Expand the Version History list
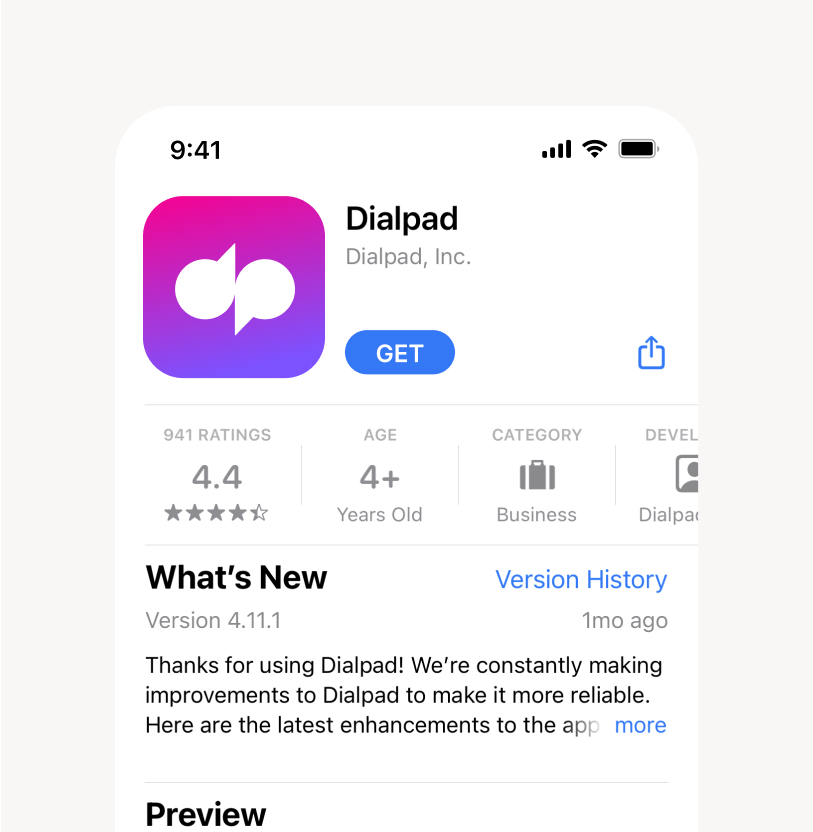Image resolution: width=813 pixels, height=832 pixels. 581,580
